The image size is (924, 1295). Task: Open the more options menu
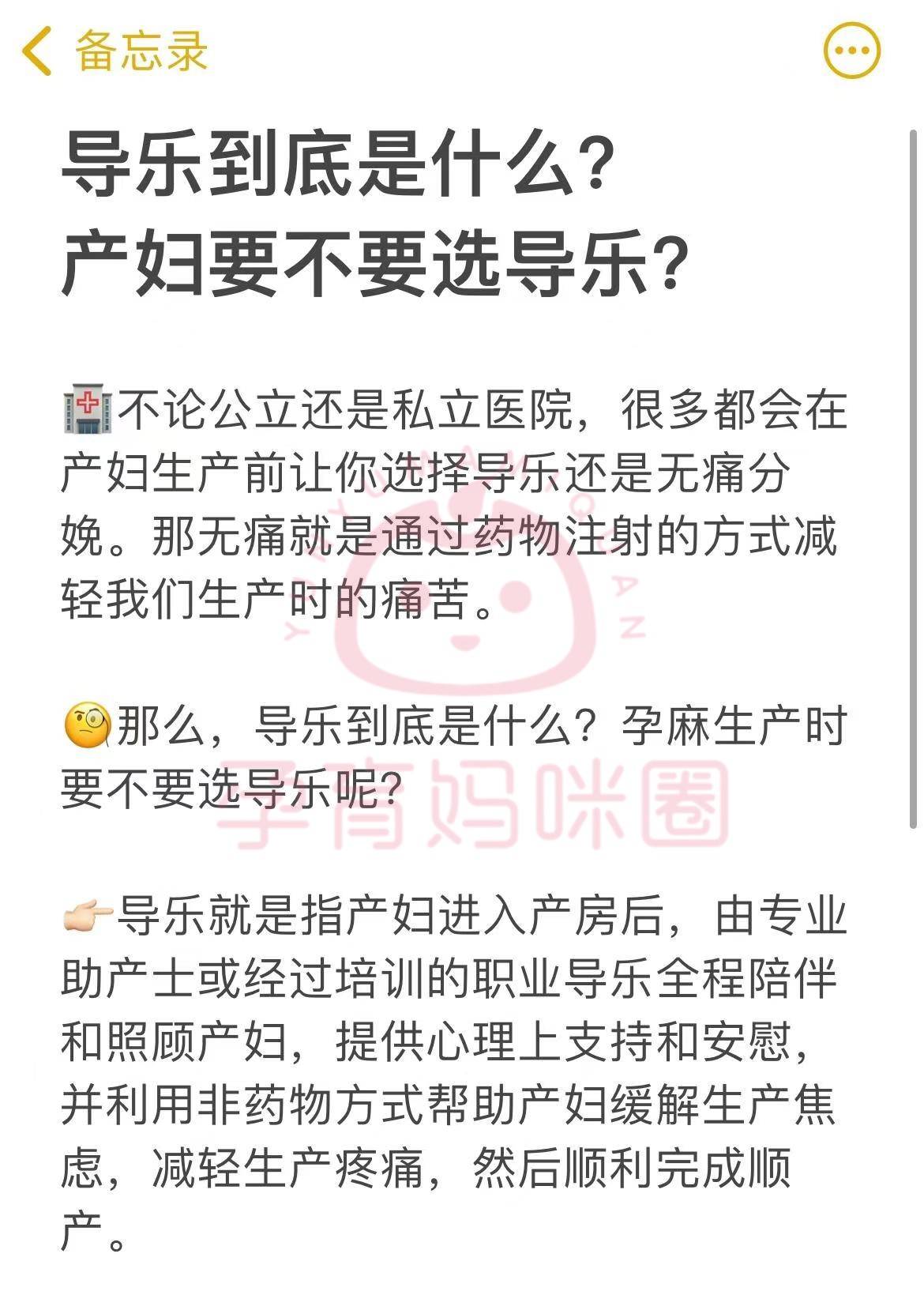coord(851,51)
